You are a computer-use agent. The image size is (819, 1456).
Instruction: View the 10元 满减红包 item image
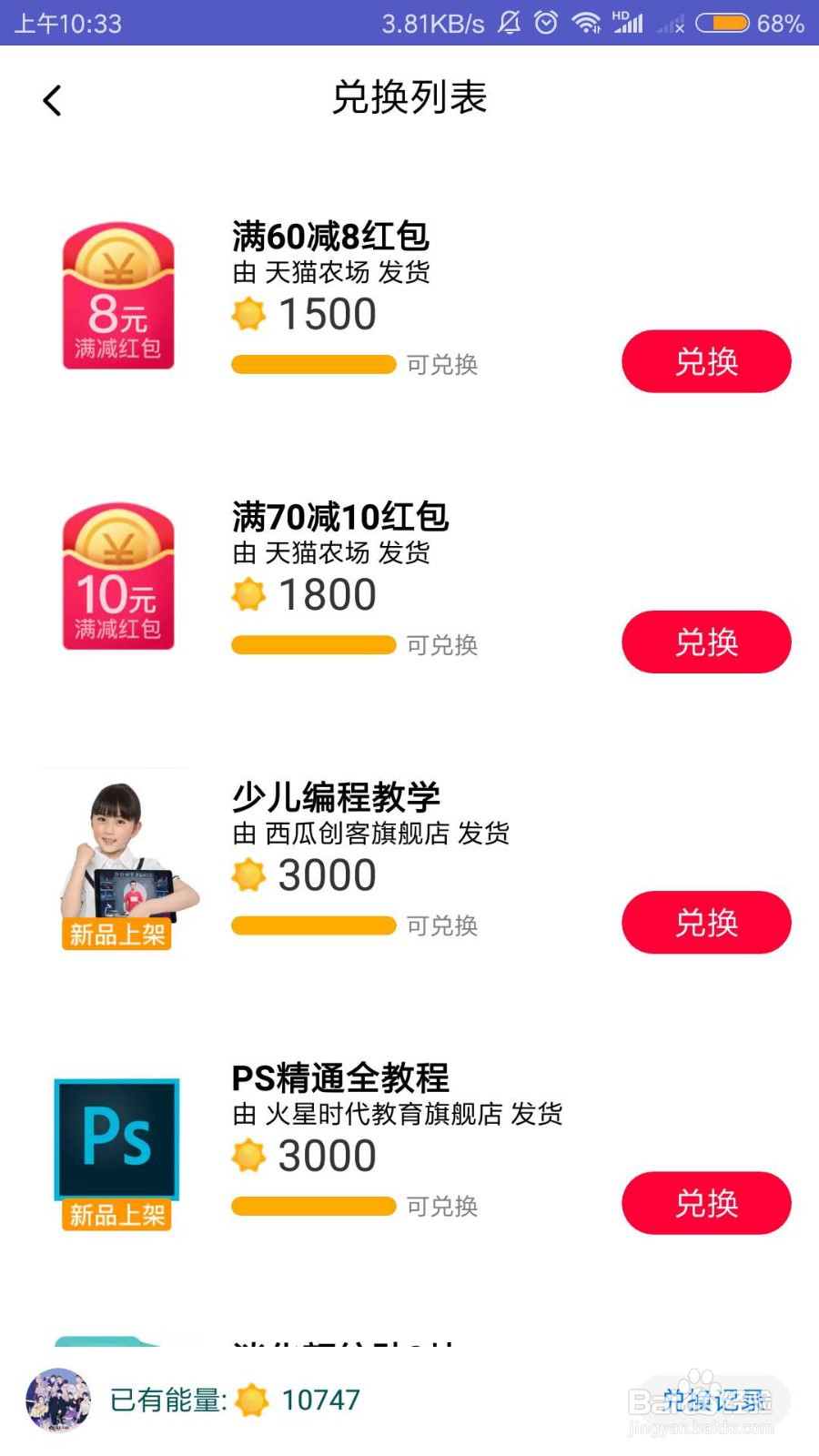pyautogui.click(x=117, y=577)
